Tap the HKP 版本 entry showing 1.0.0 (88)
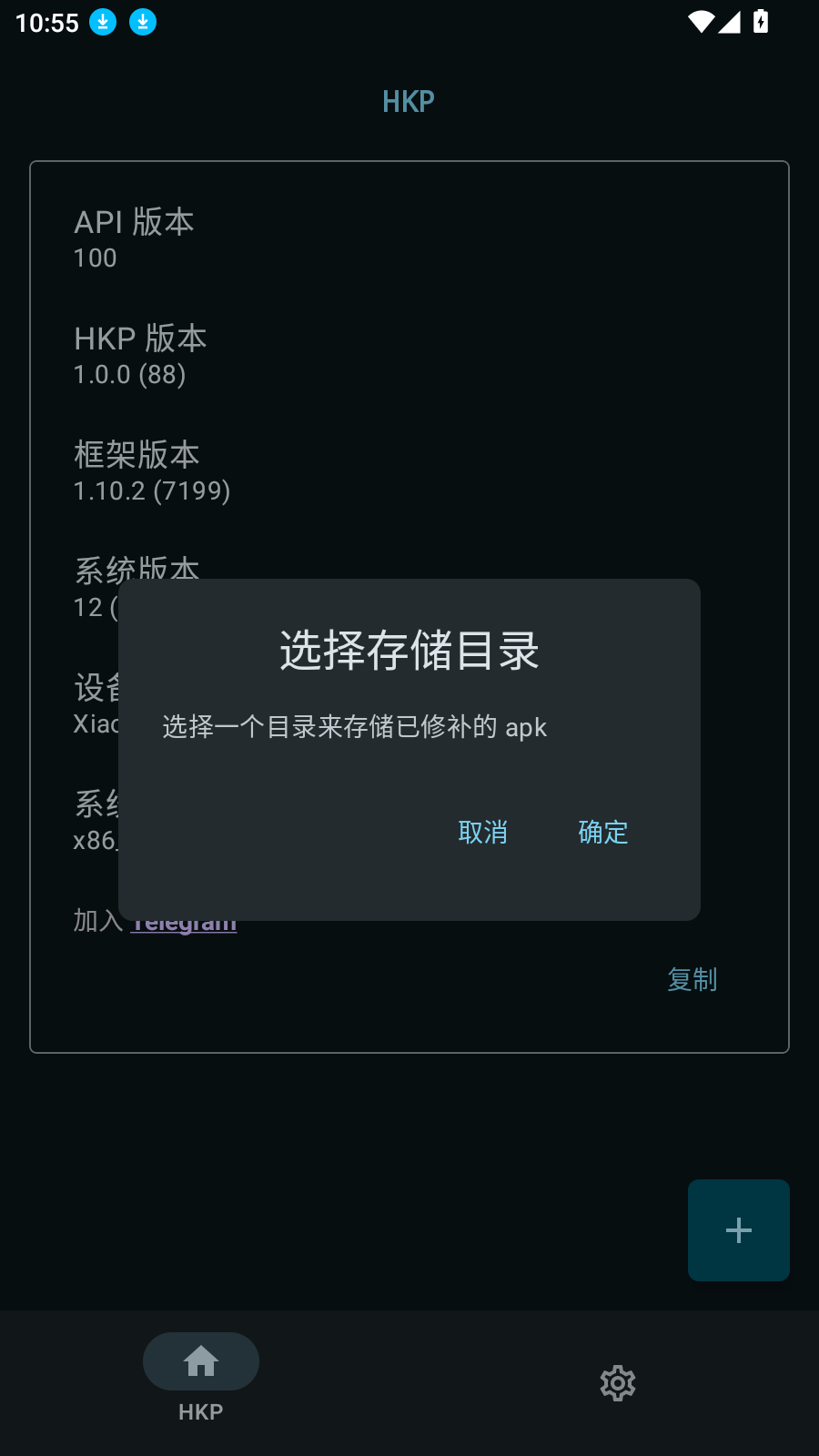 point(140,354)
